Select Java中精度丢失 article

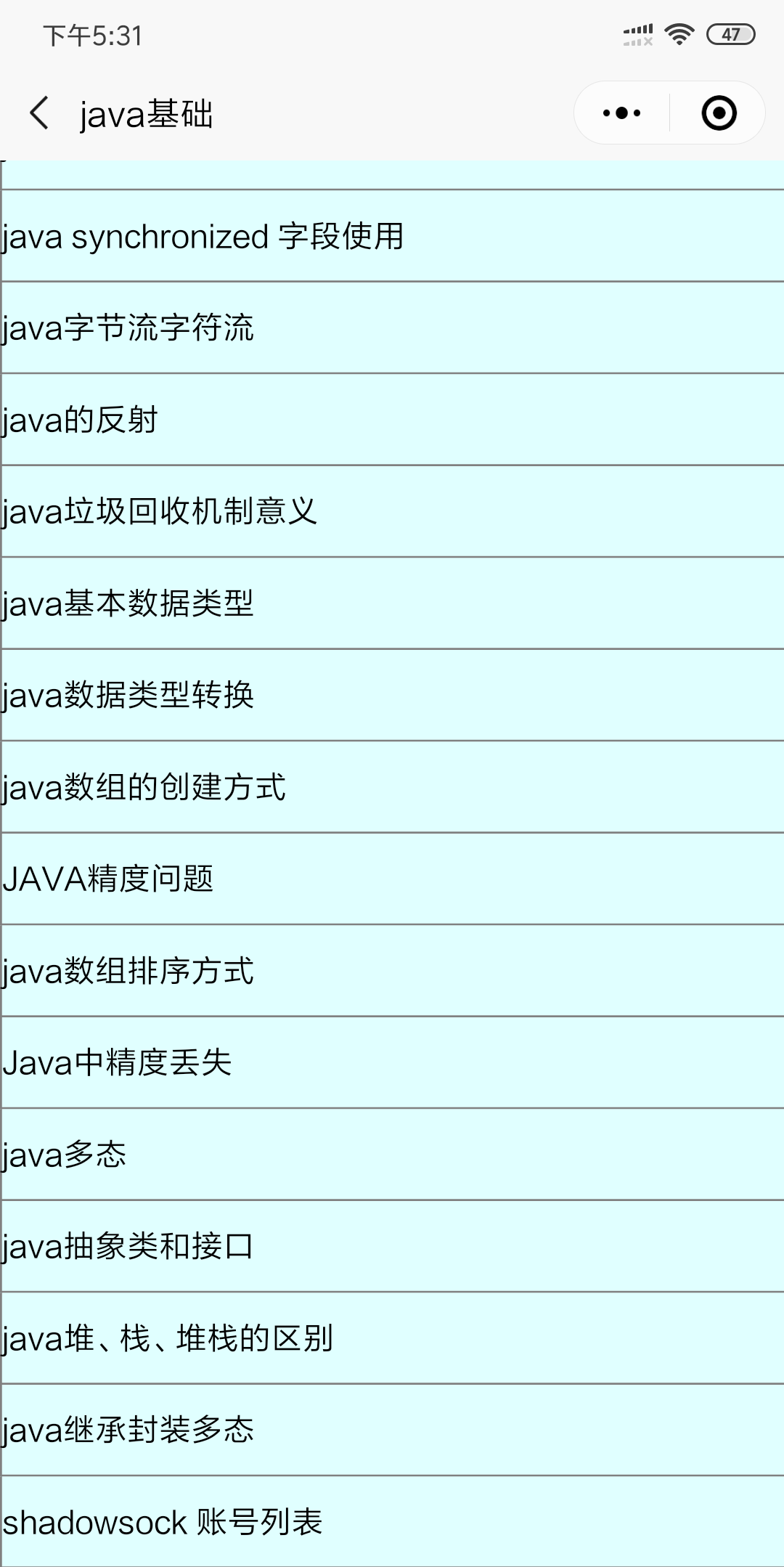117,1063
